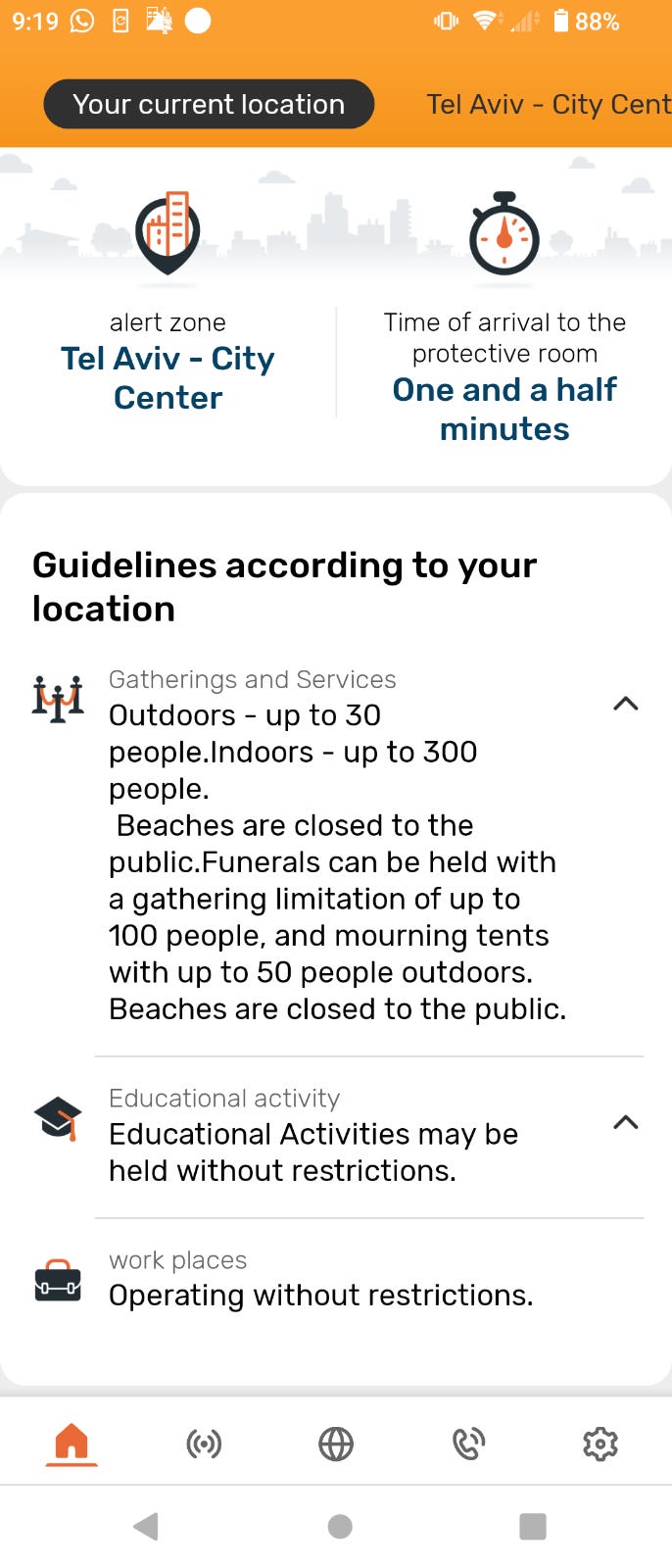Open the settings gear tab
The height and width of the screenshot is (1568, 672).
pos(600,1444)
